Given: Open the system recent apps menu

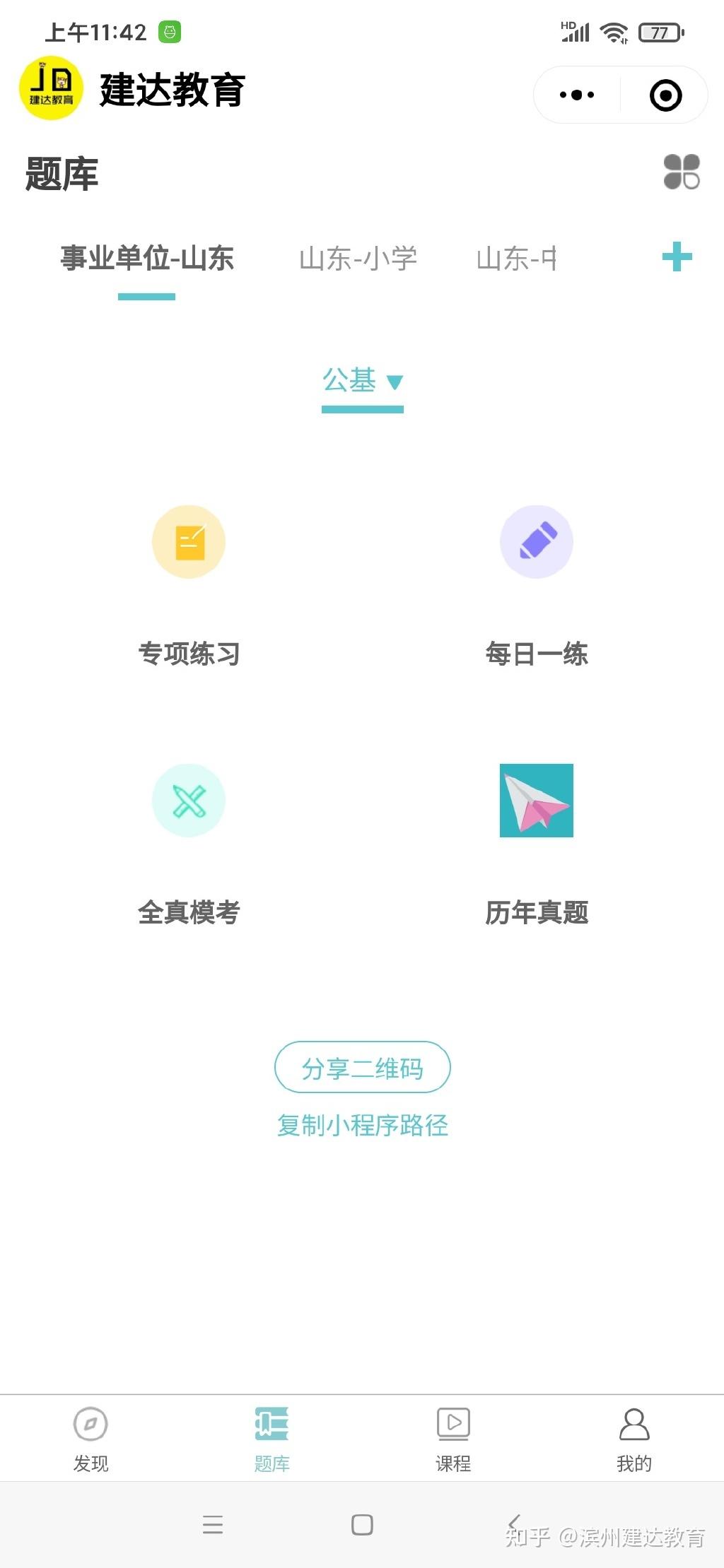Looking at the screenshot, I should [x=212, y=1524].
